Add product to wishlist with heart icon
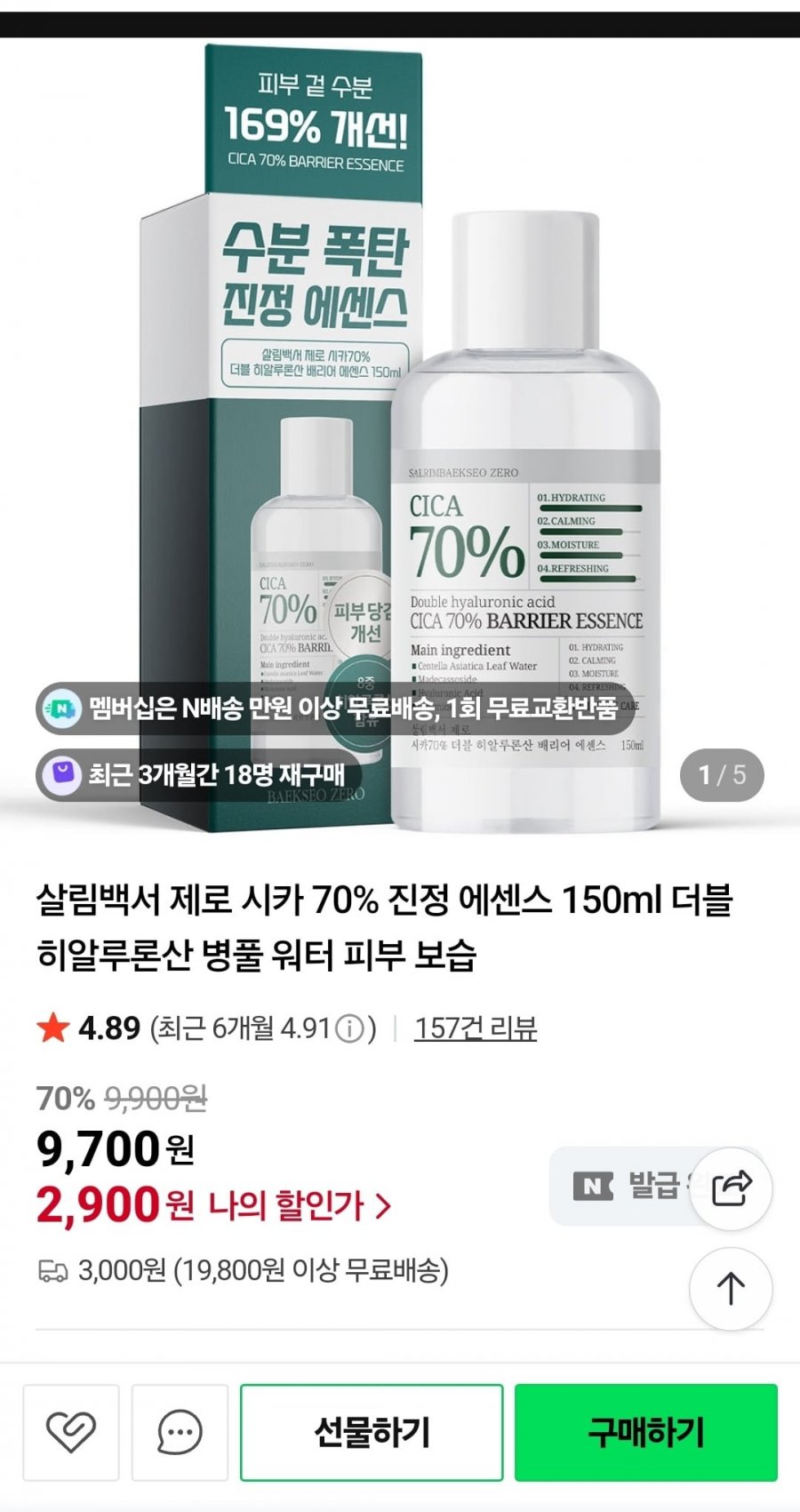The image size is (800, 1512). pyautogui.click(x=71, y=1432)
